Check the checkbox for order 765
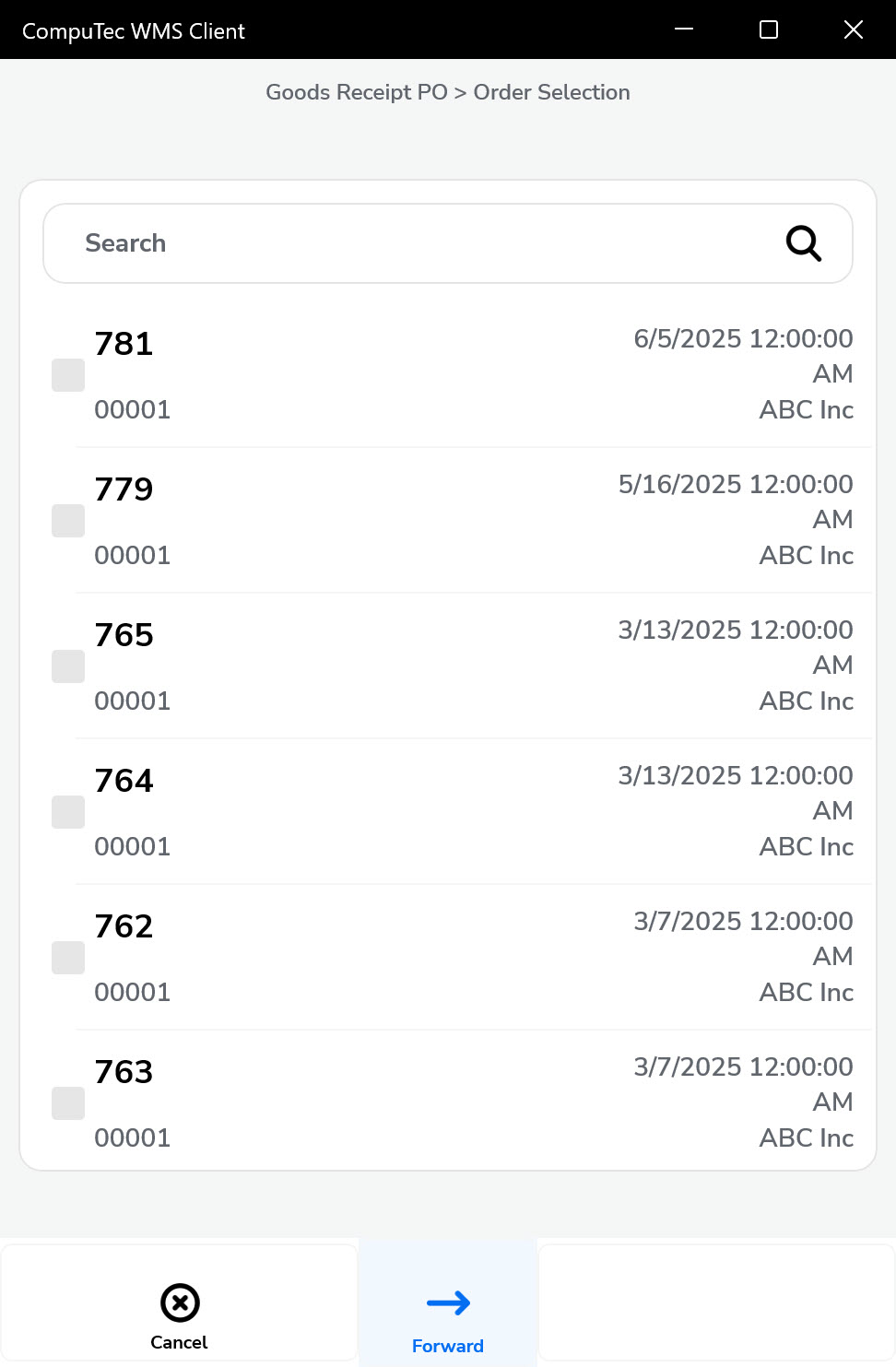896x1367 pixels. click(x=66, y=666)
